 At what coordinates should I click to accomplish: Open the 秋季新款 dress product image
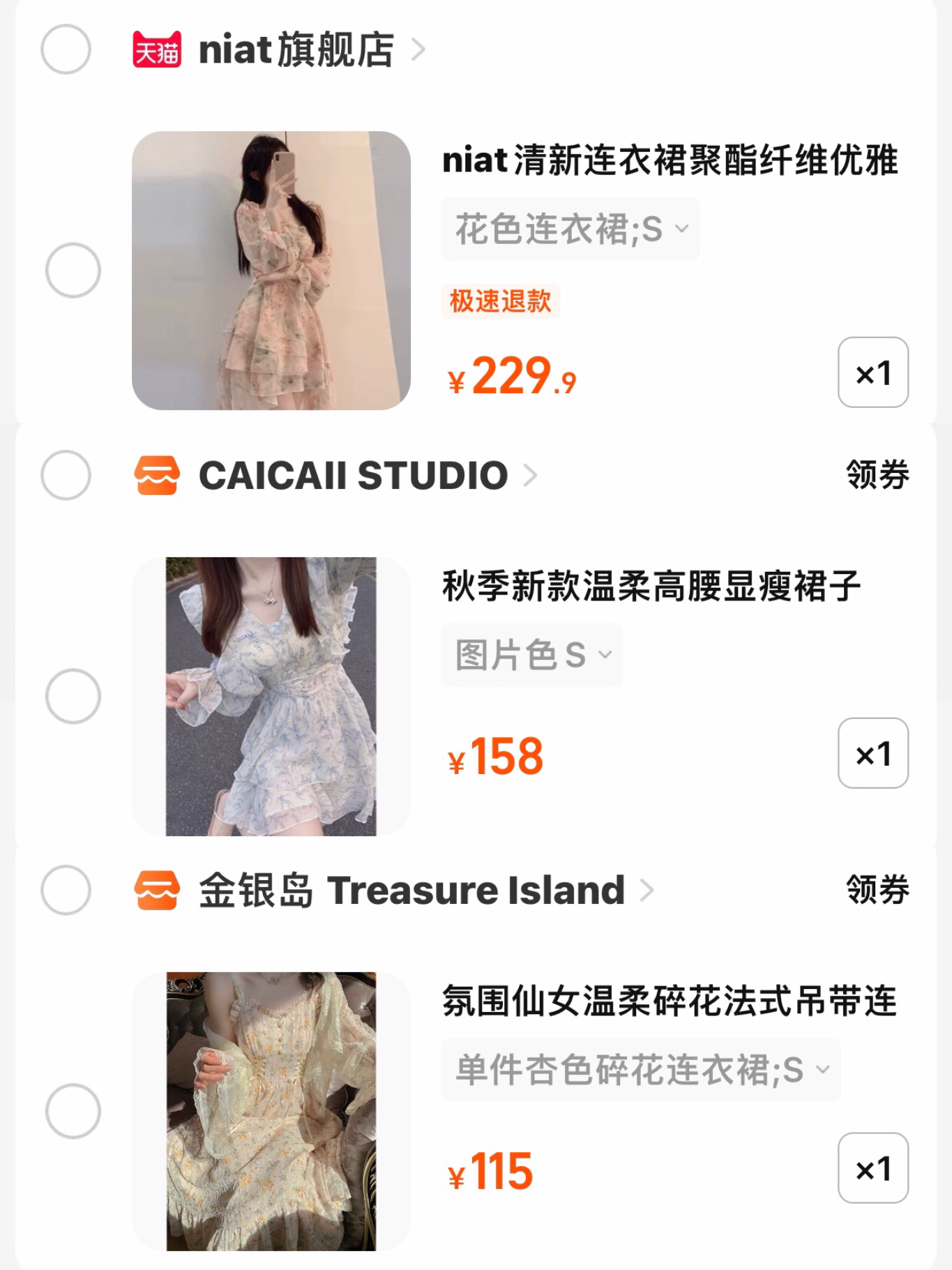[271, 696]
